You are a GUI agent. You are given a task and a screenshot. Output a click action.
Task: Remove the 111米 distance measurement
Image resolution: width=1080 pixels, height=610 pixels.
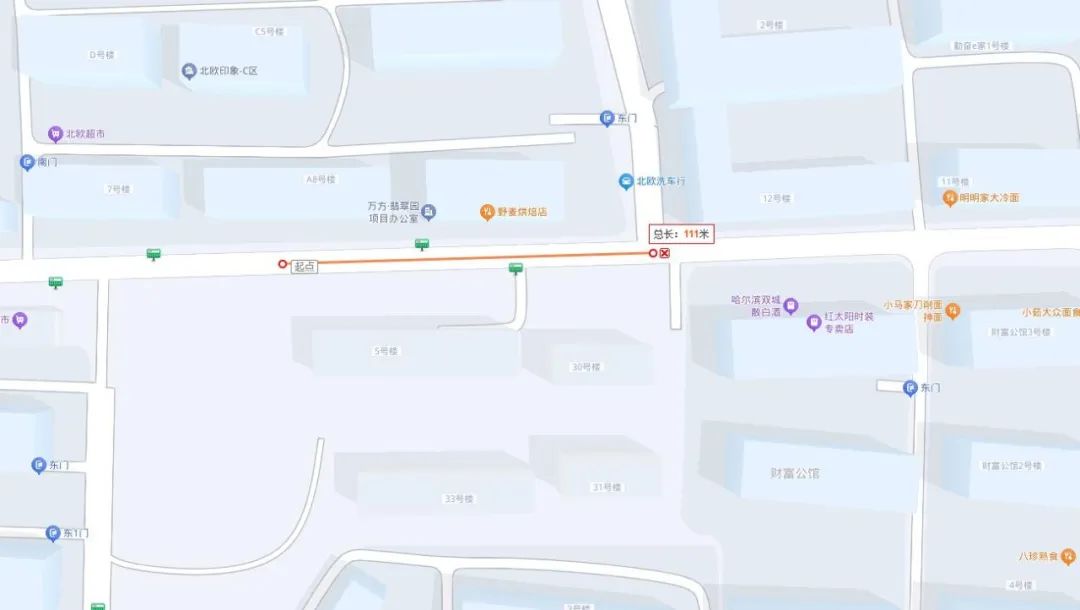[x=665, y=253]
